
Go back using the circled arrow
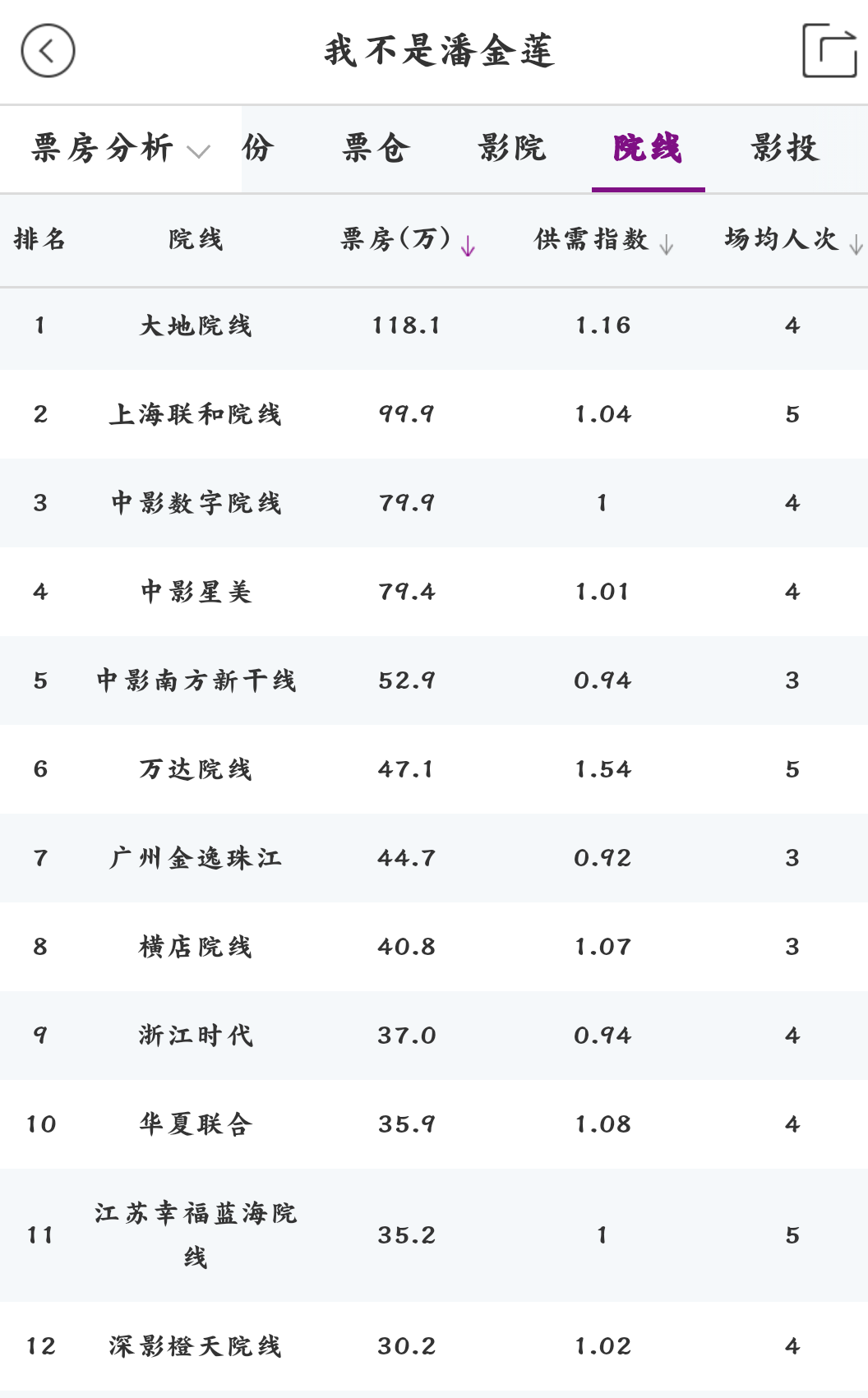coord(48,51)
